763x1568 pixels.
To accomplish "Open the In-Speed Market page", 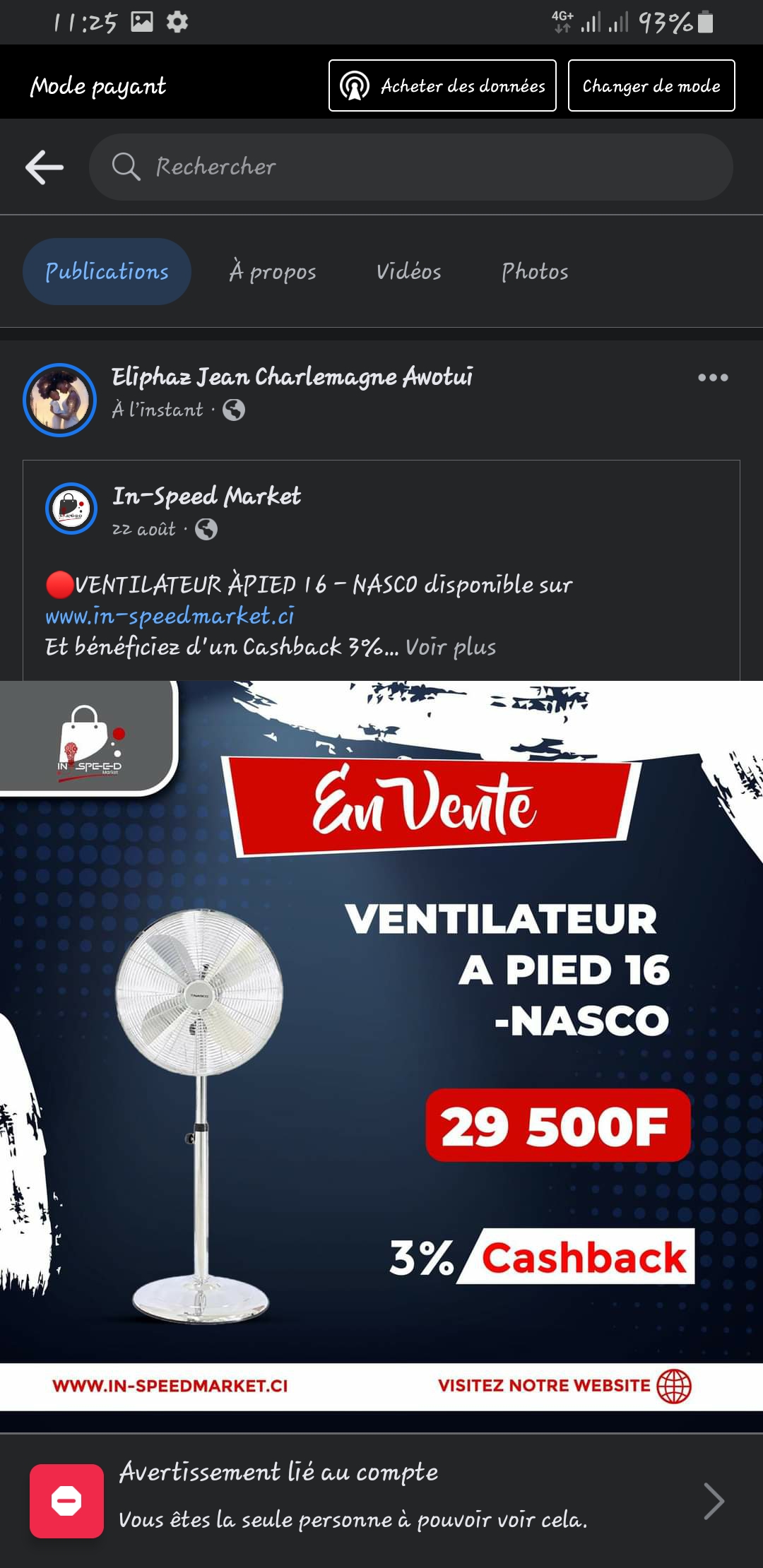I will (x=206, y=497).
